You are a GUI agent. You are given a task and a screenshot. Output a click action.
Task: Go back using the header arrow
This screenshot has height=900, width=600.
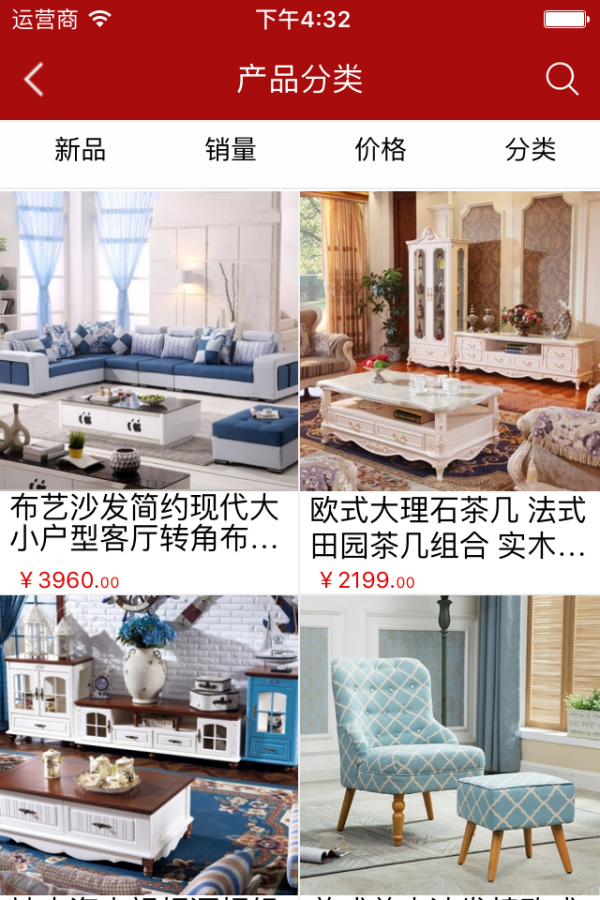coord(34,79)
